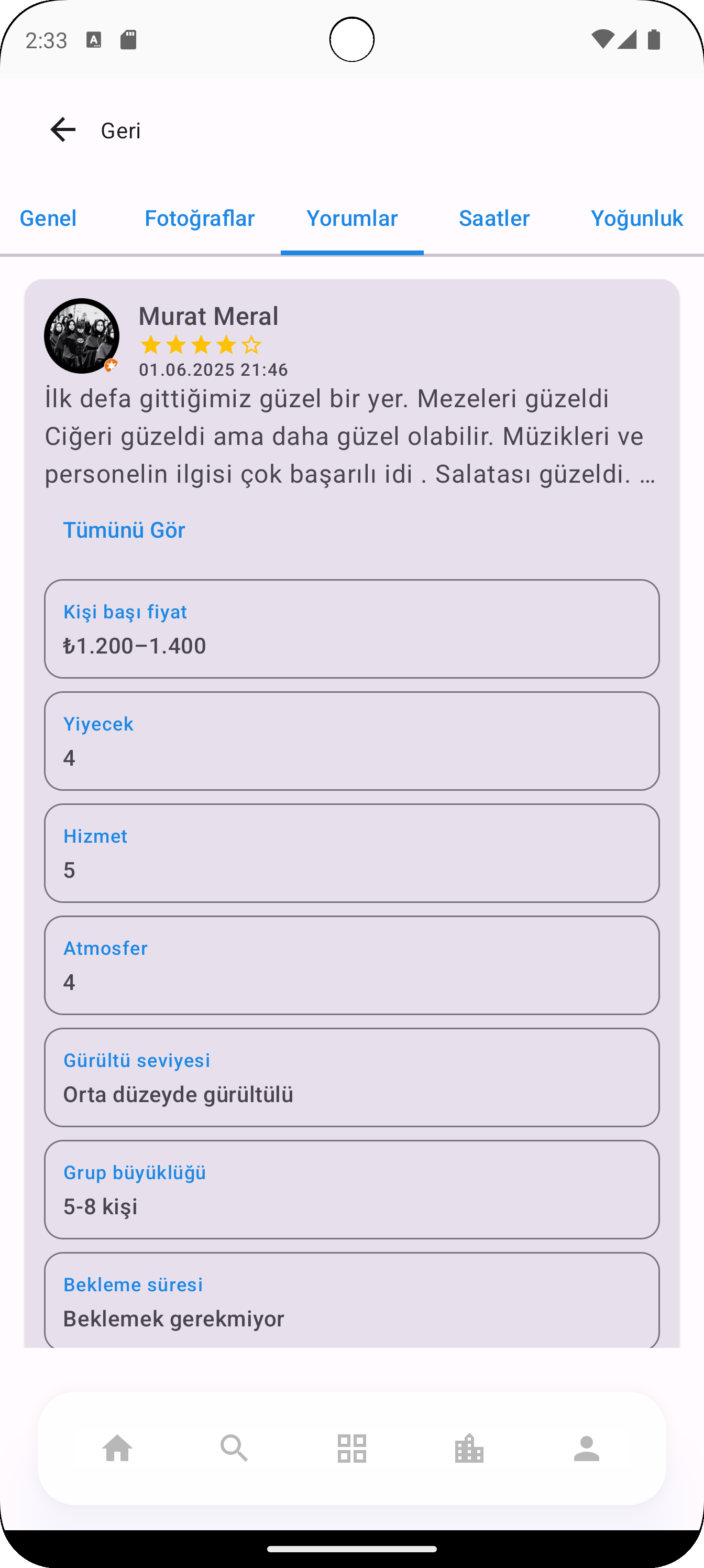This screenshot has height=1568, width=704.
Task: Open the buildings icon in bottom navigation
Action: point(469,1448)
